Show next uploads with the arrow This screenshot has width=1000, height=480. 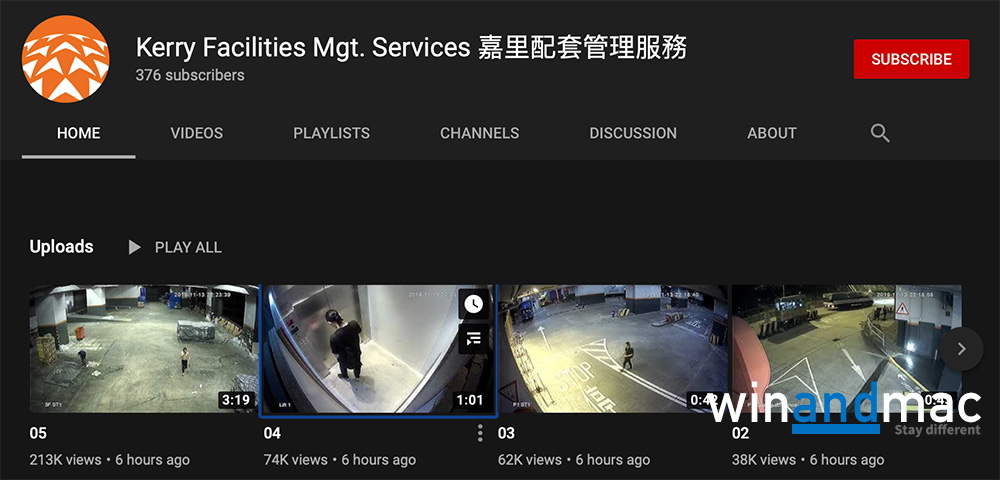[961, 349]
